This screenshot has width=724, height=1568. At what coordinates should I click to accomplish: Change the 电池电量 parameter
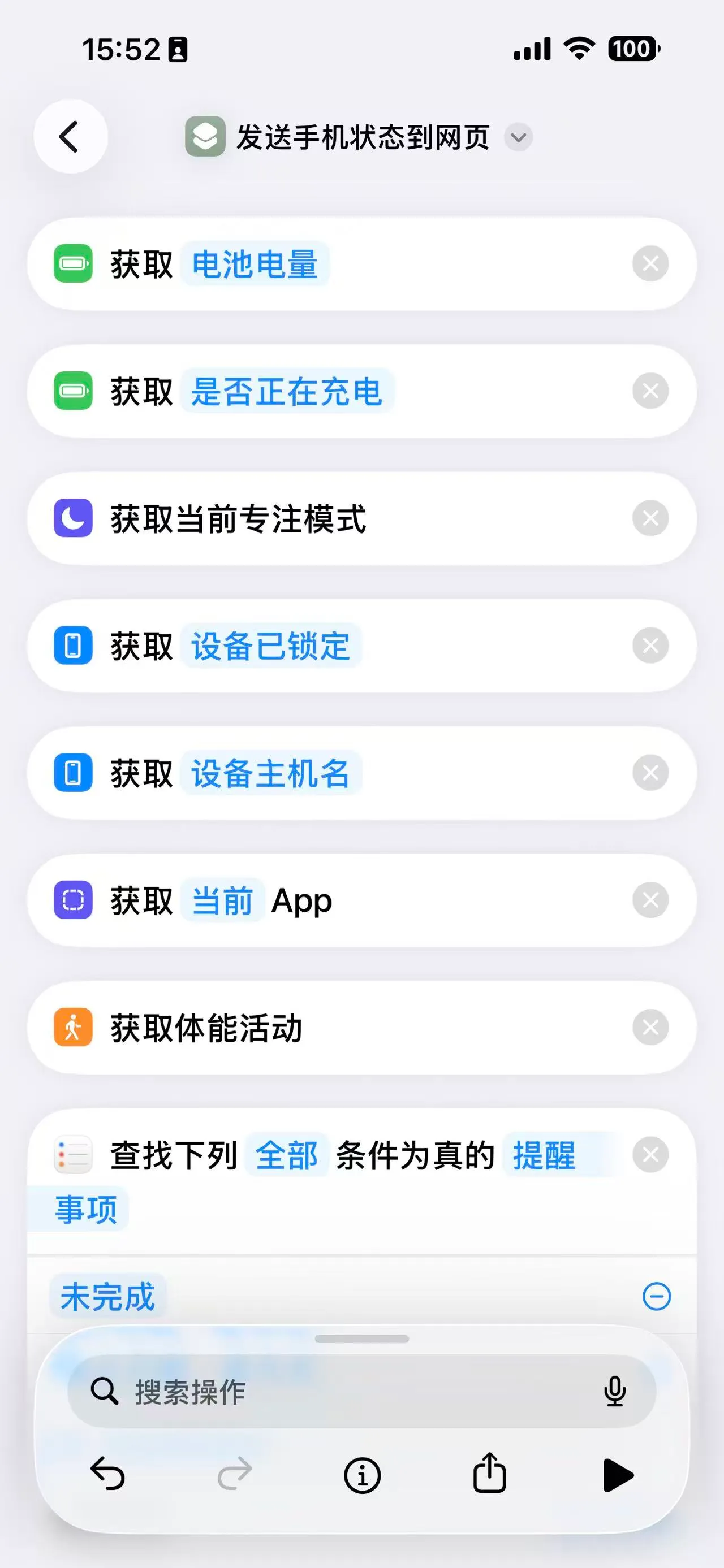click(255, 264)
